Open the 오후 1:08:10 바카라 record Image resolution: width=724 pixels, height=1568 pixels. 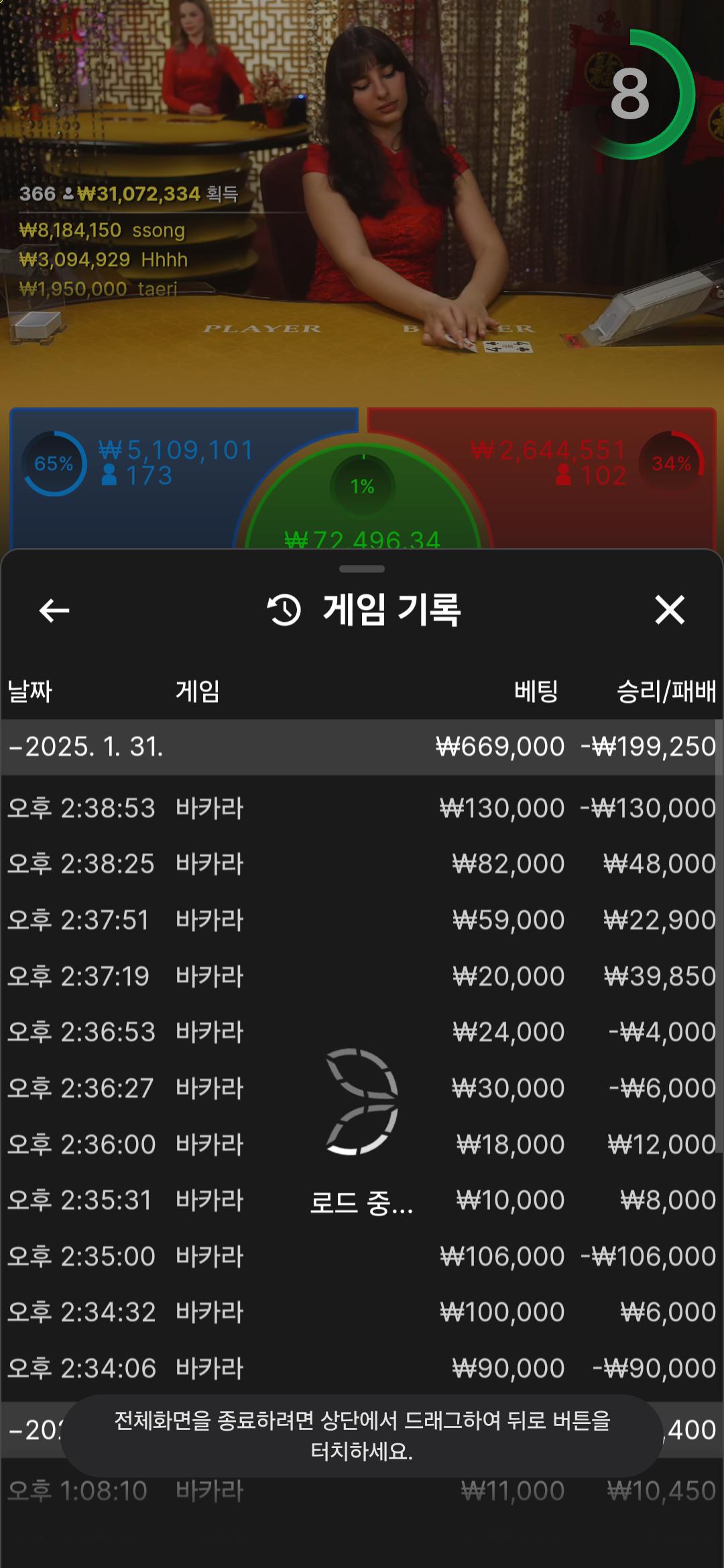(x=362, y=1492)
